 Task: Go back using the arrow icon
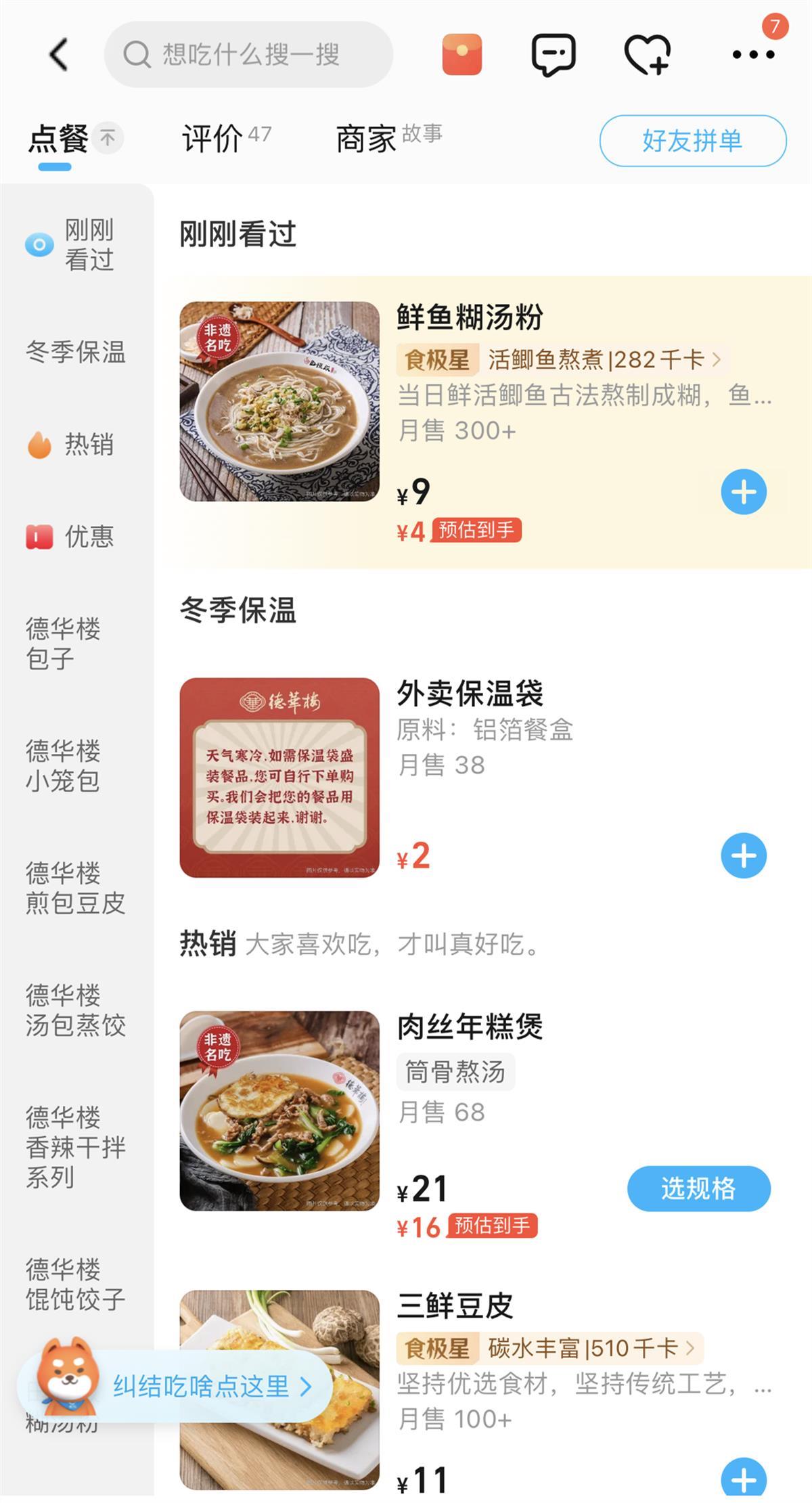[59, 54]
